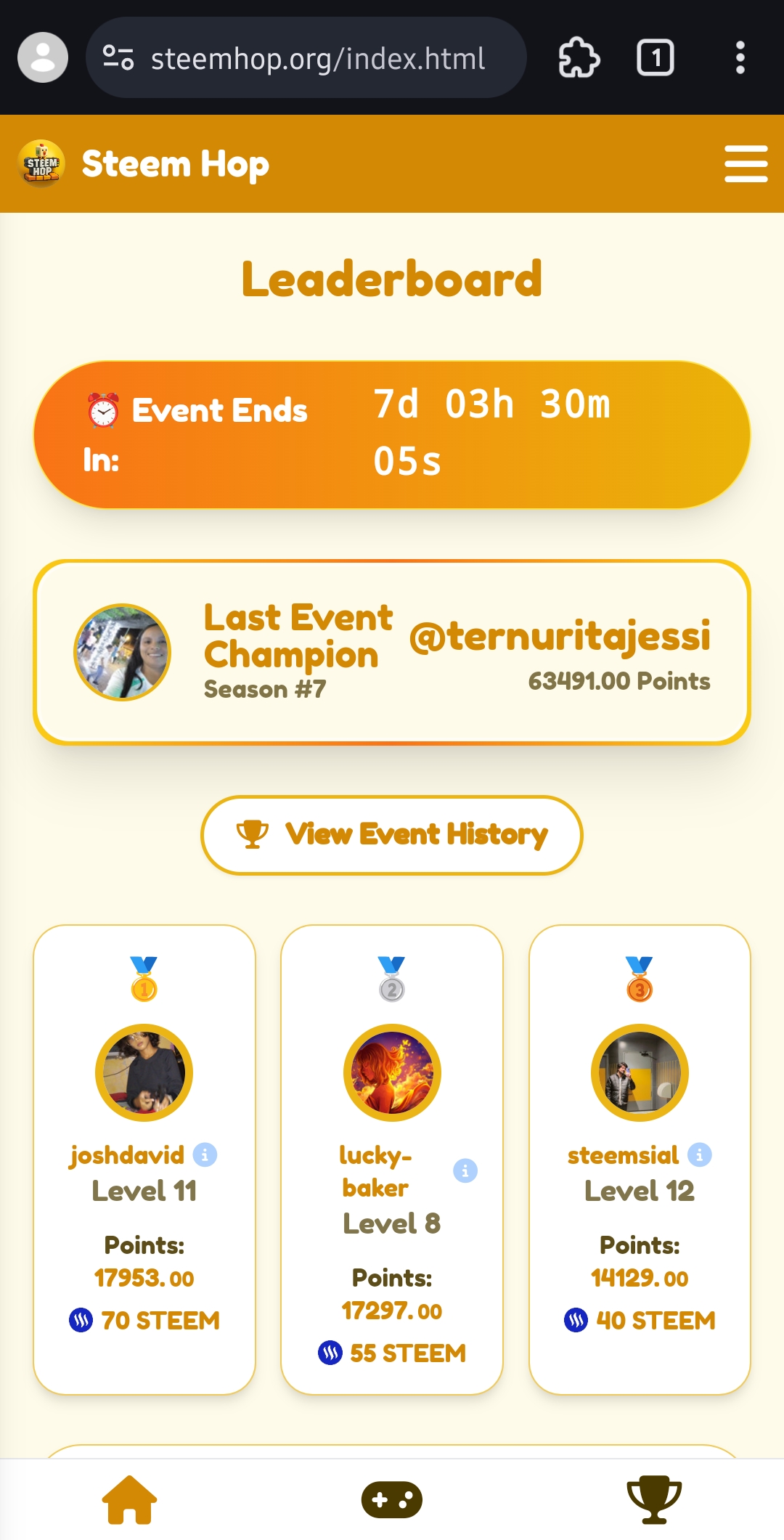Open the trophy leaderboard tab
784x1540 pixels.
(x=654, y=1500)
